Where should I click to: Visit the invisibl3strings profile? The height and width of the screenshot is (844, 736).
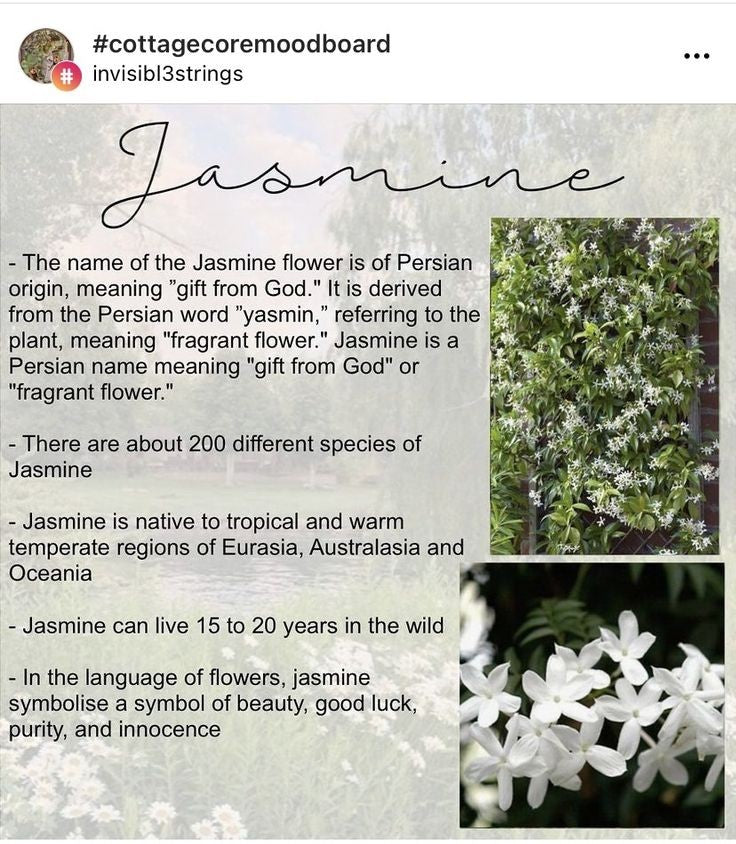167,74
